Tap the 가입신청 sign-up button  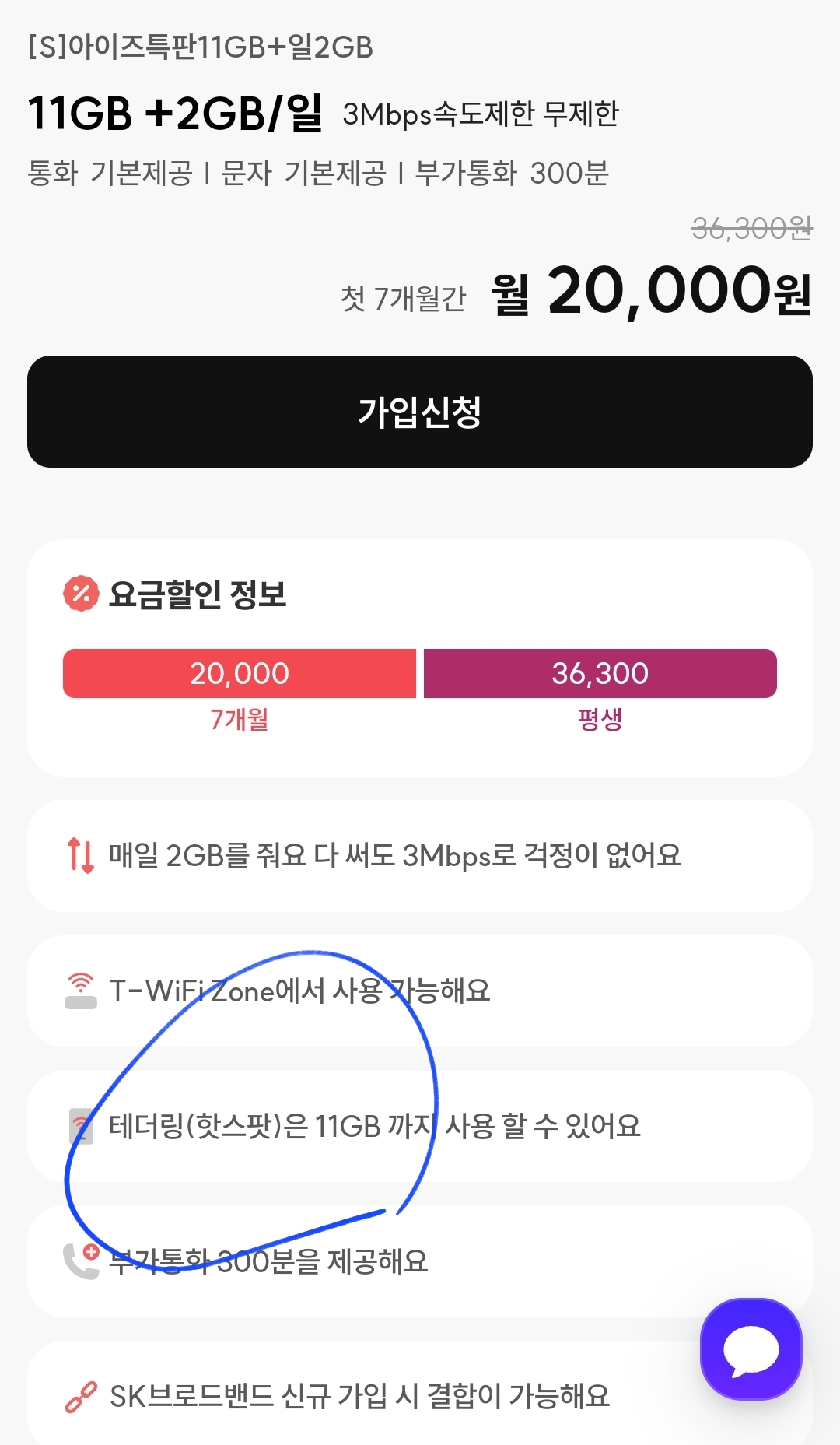click(420, 412)
